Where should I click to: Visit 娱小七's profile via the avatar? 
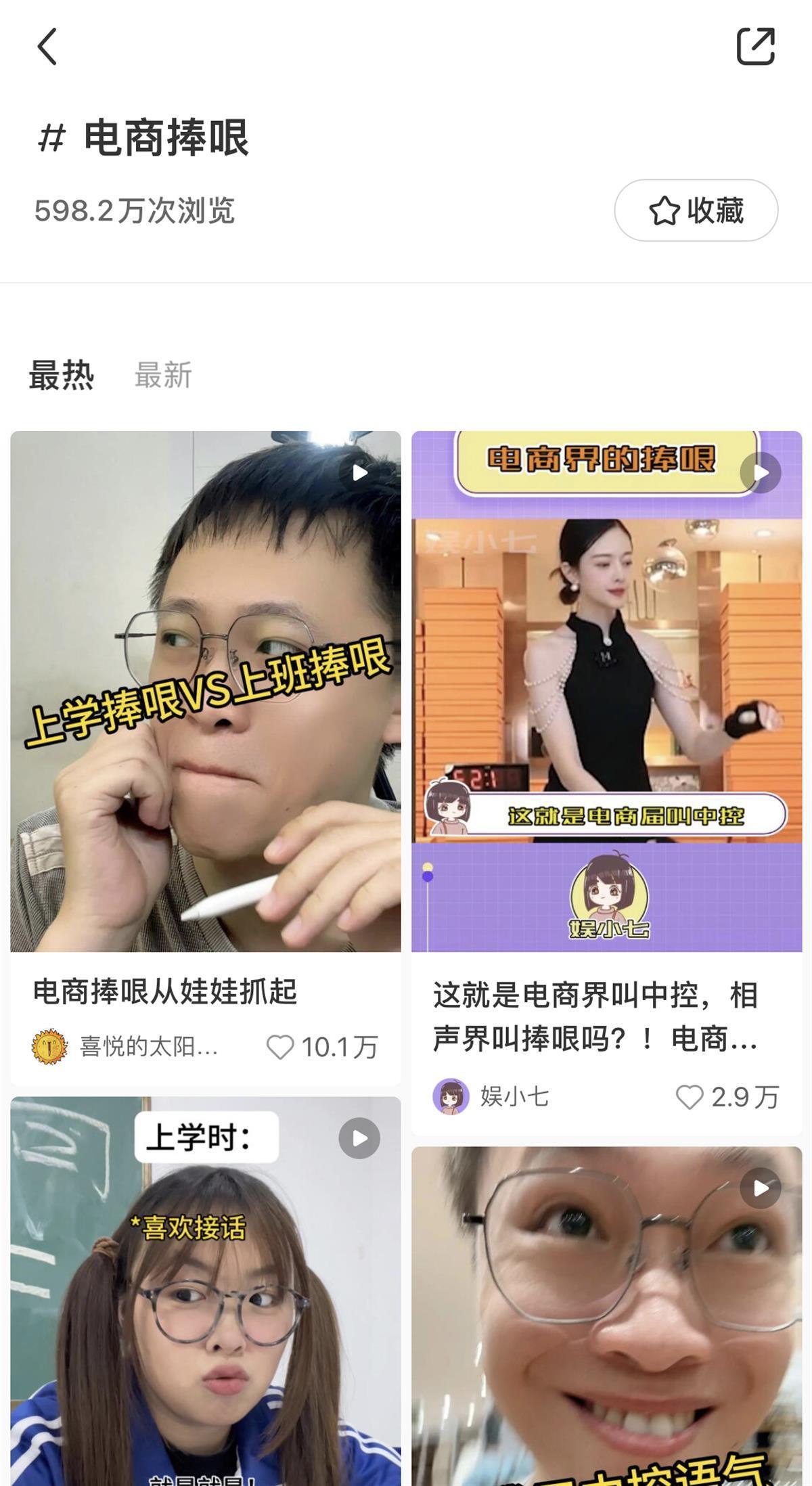click(x=451, y=1096)
